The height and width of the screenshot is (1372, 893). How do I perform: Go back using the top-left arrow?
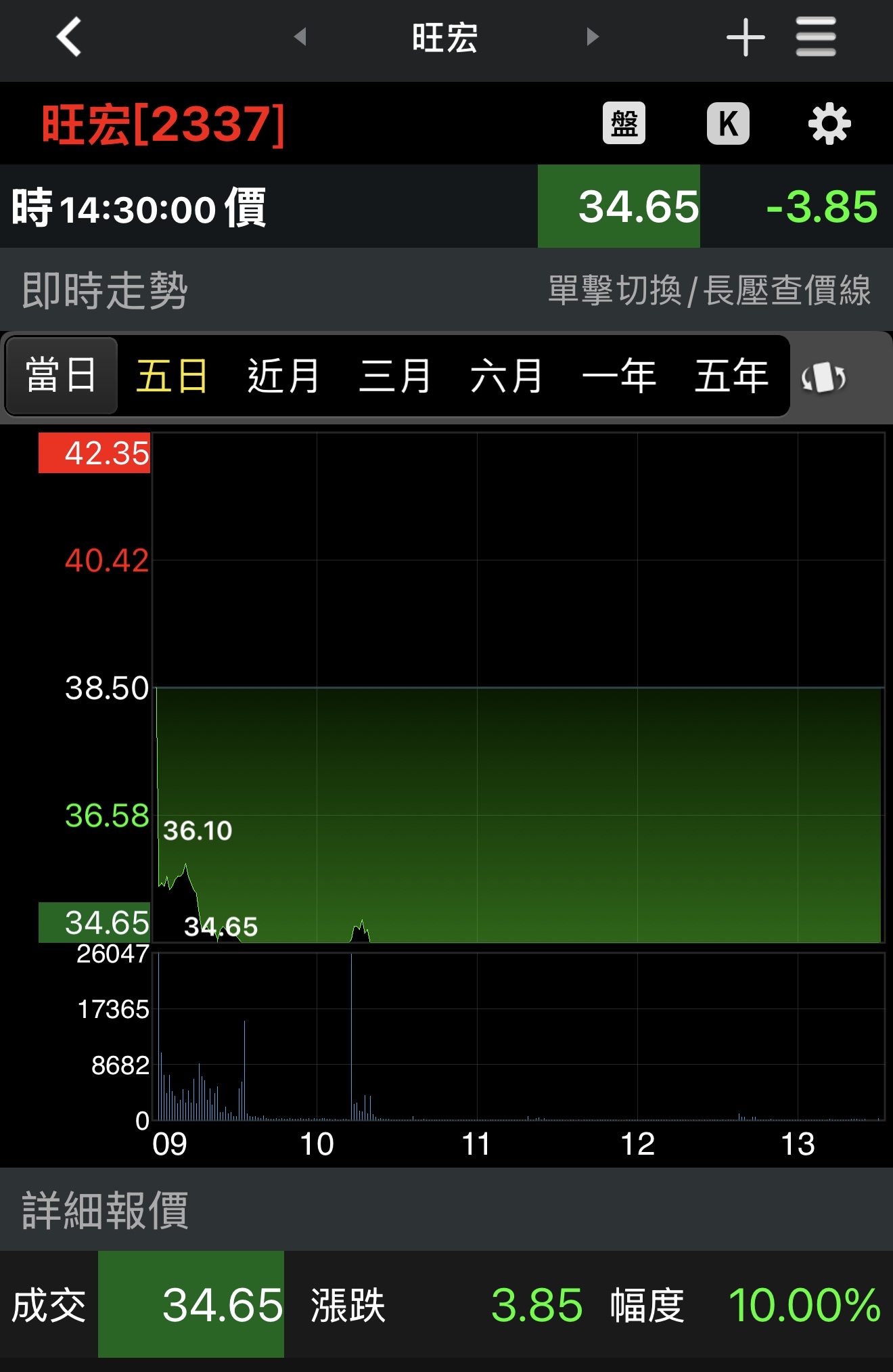(x=69, y=37)
